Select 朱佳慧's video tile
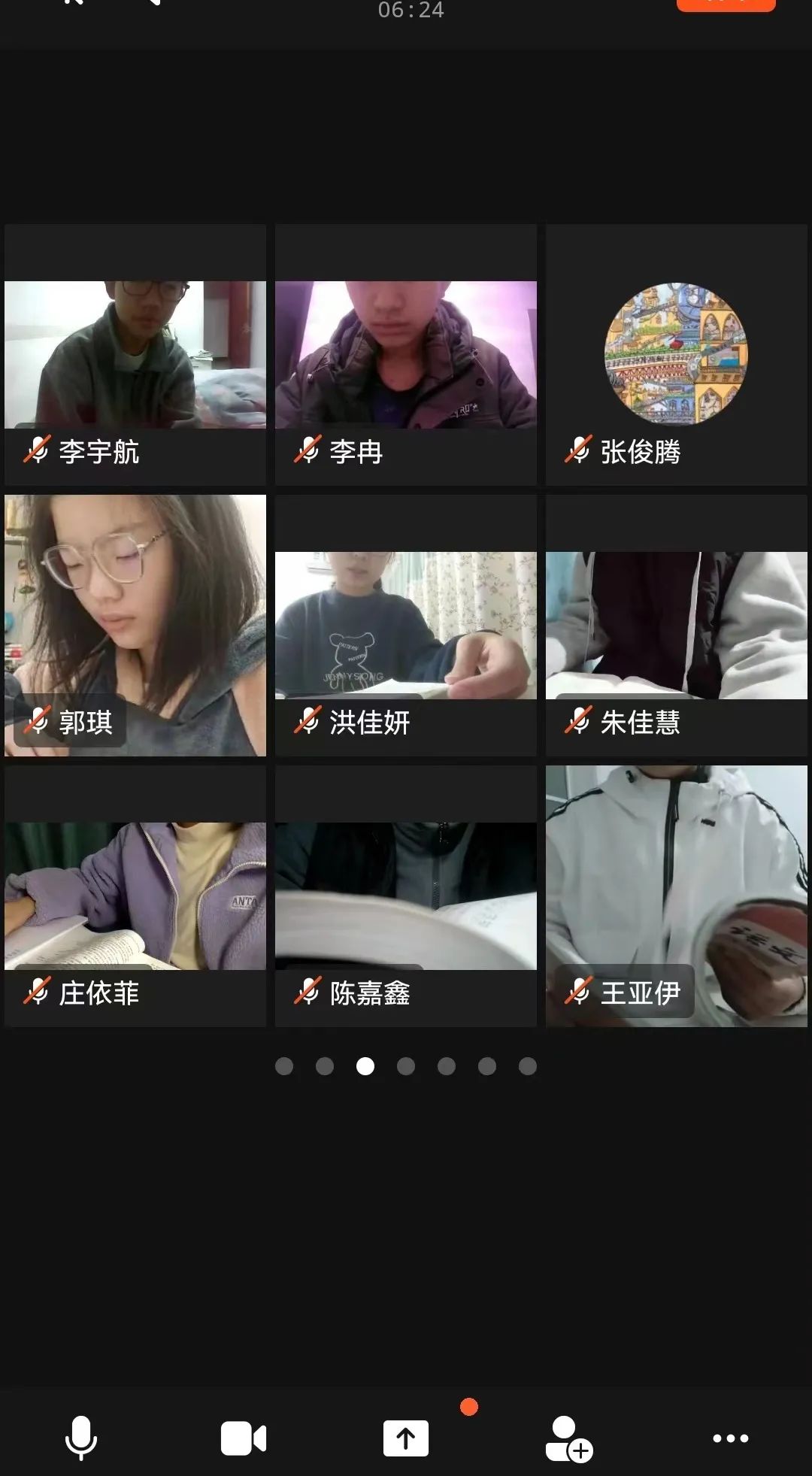 [676, 626]
